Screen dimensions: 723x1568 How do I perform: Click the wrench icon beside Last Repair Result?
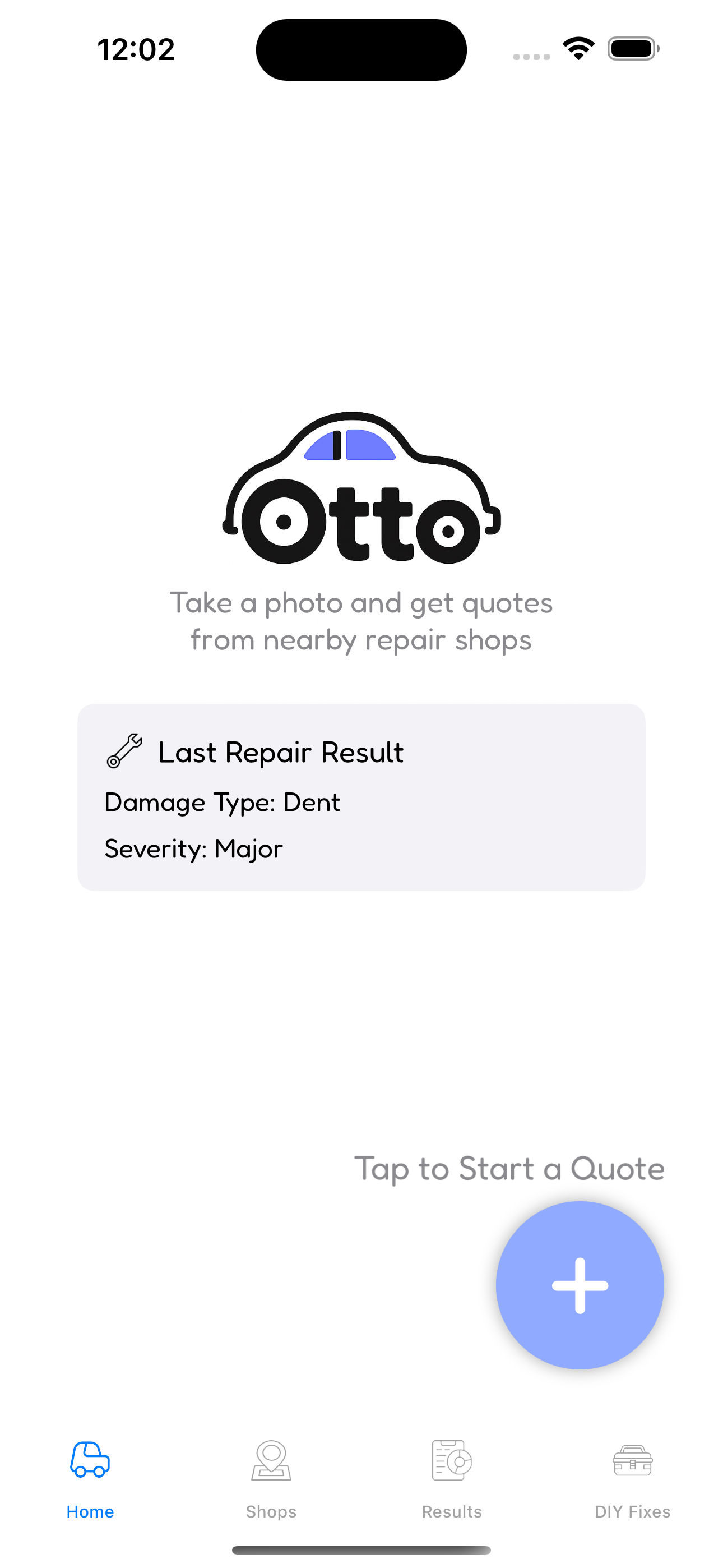[124, 751]
